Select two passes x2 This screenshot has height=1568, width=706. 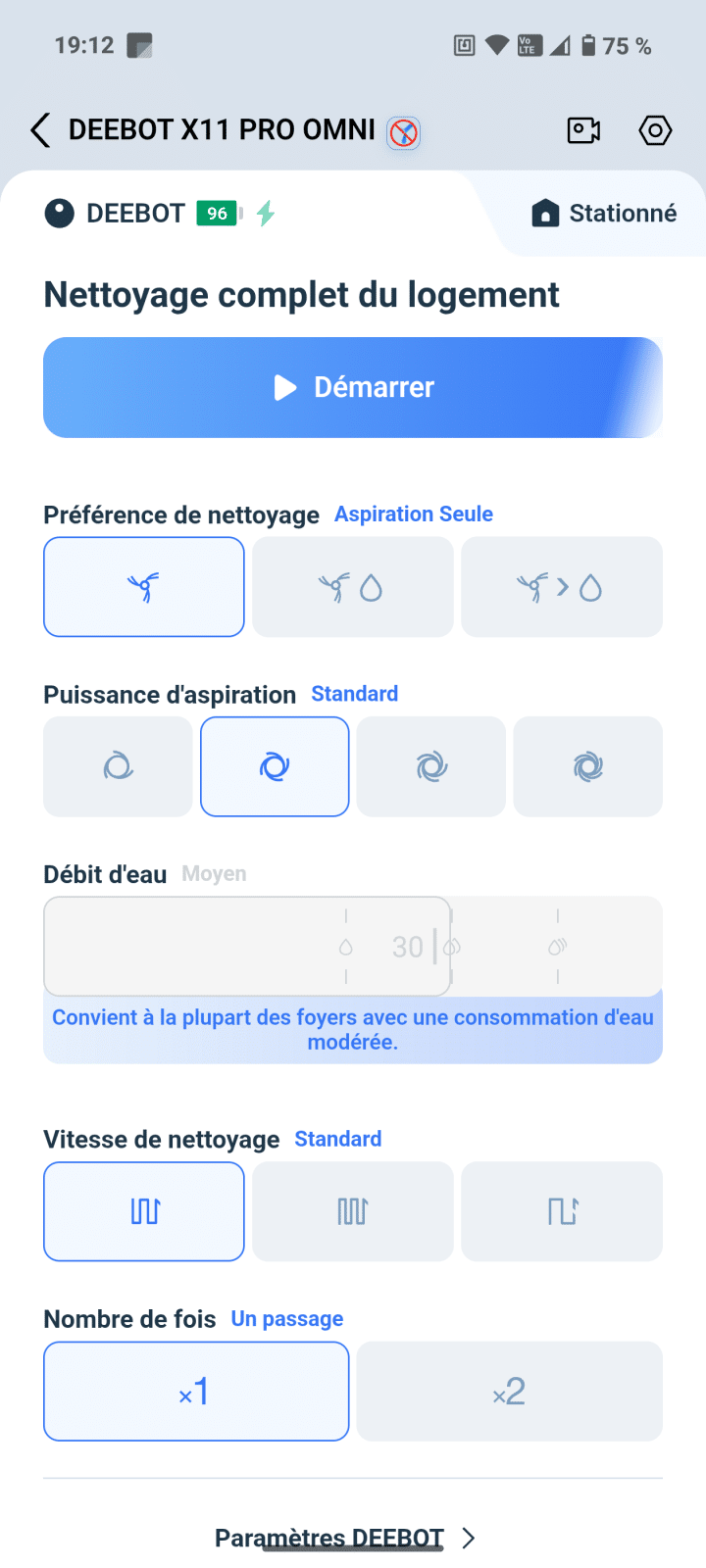point(509,1392)
